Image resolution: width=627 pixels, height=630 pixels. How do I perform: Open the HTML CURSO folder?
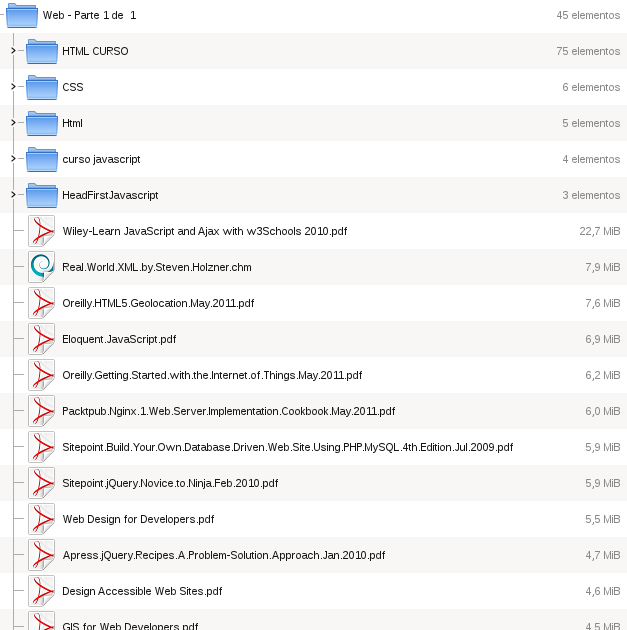pyautogui.click(x=95, y=51)
